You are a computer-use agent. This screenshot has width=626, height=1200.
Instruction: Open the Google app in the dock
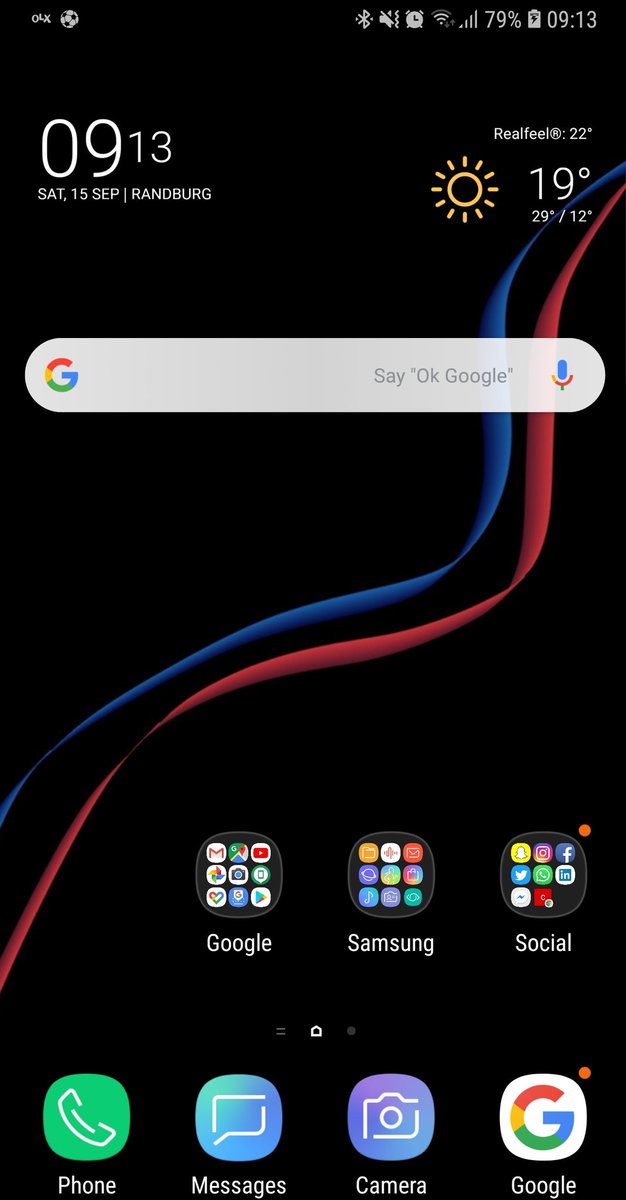(543, 1118)
